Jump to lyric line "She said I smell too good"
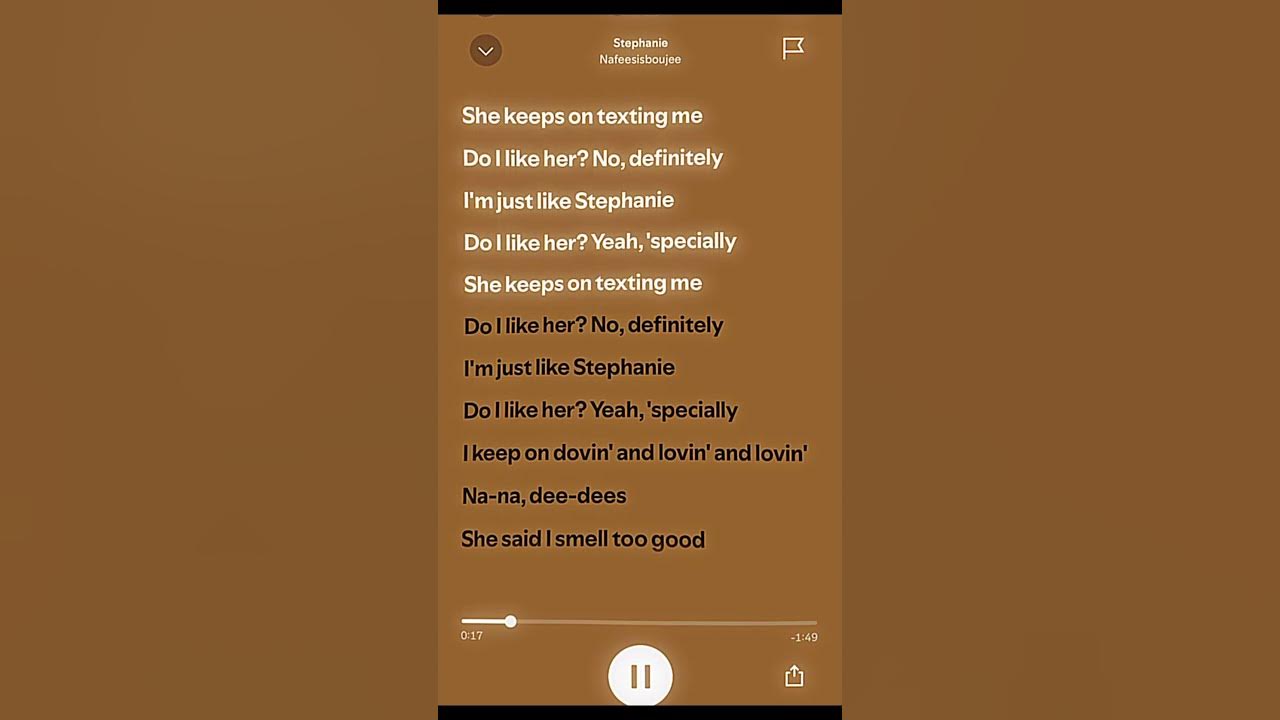The width and height of the screenshot is (1280, 720). pos(583,540)
